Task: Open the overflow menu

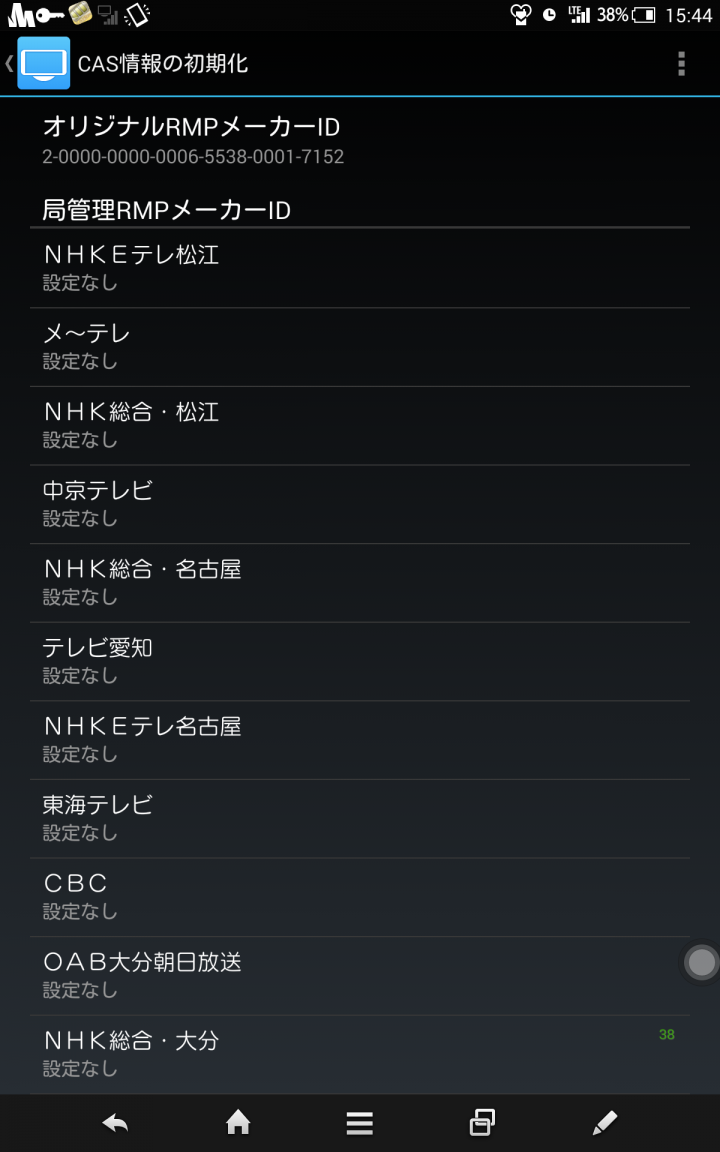Action: pos(681,64)
